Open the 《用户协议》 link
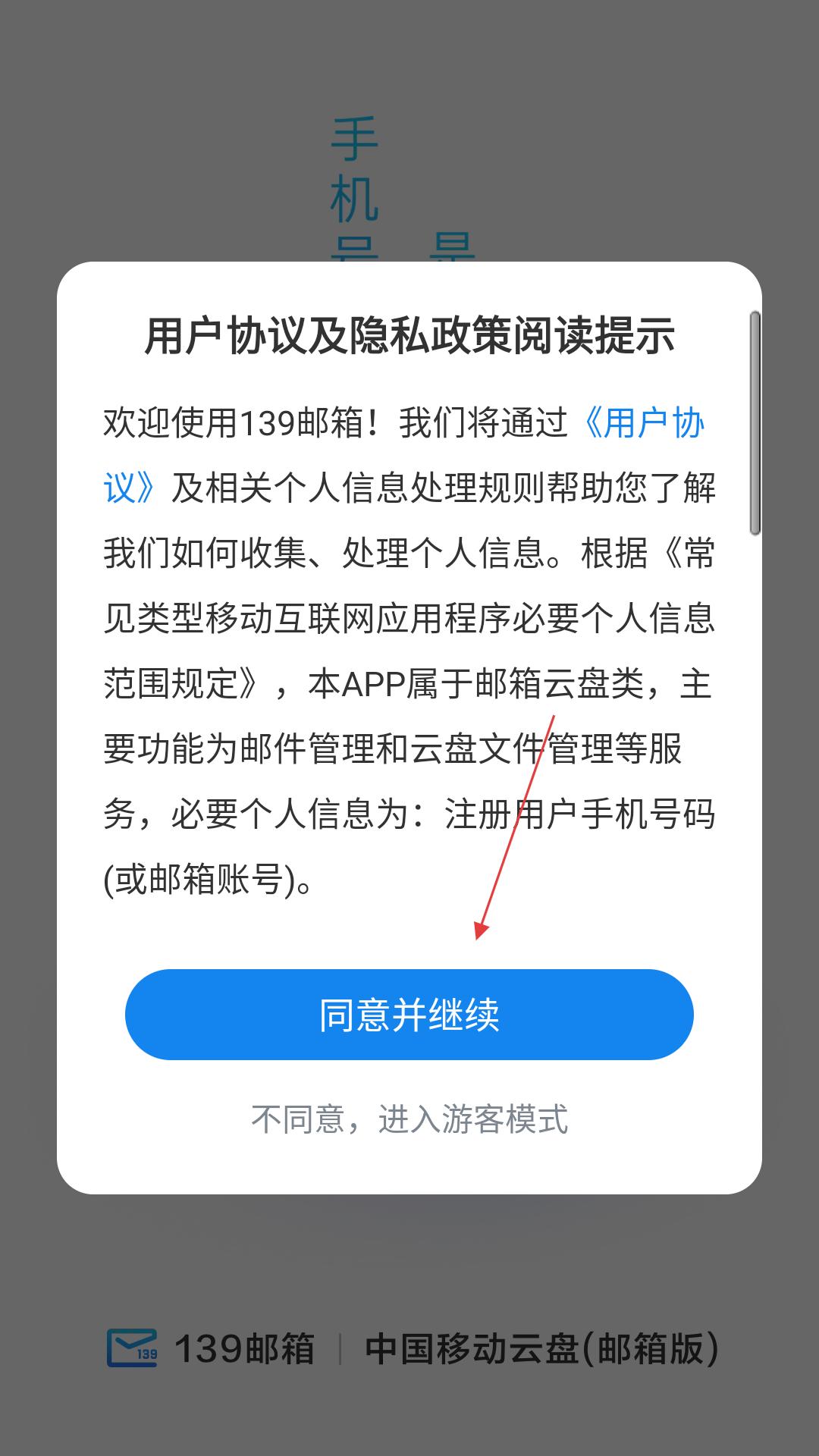Viewport: 819px width, 1456px height. (x=644, y=423)
